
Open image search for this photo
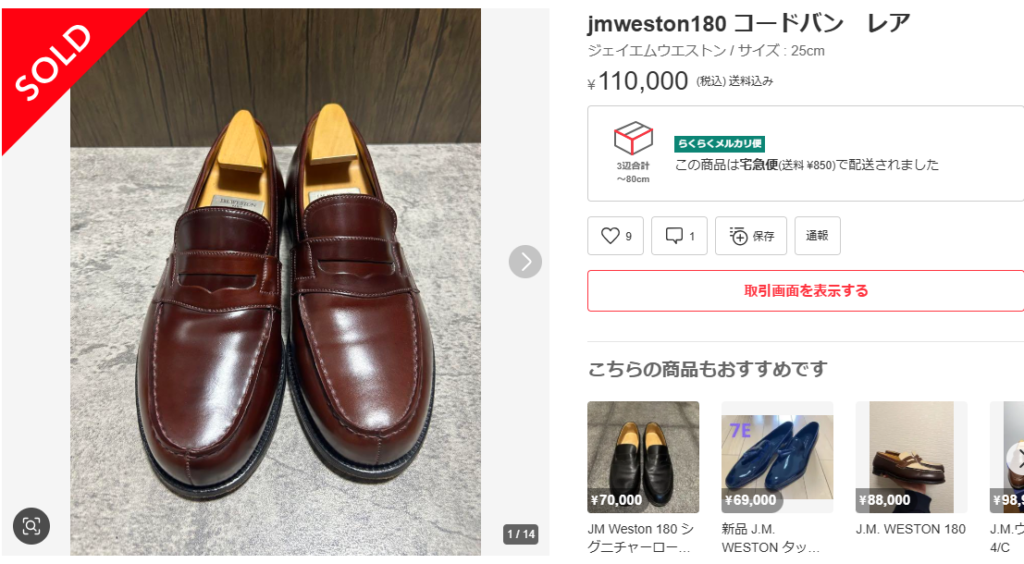pyautogui.click(x=31, y=526)
